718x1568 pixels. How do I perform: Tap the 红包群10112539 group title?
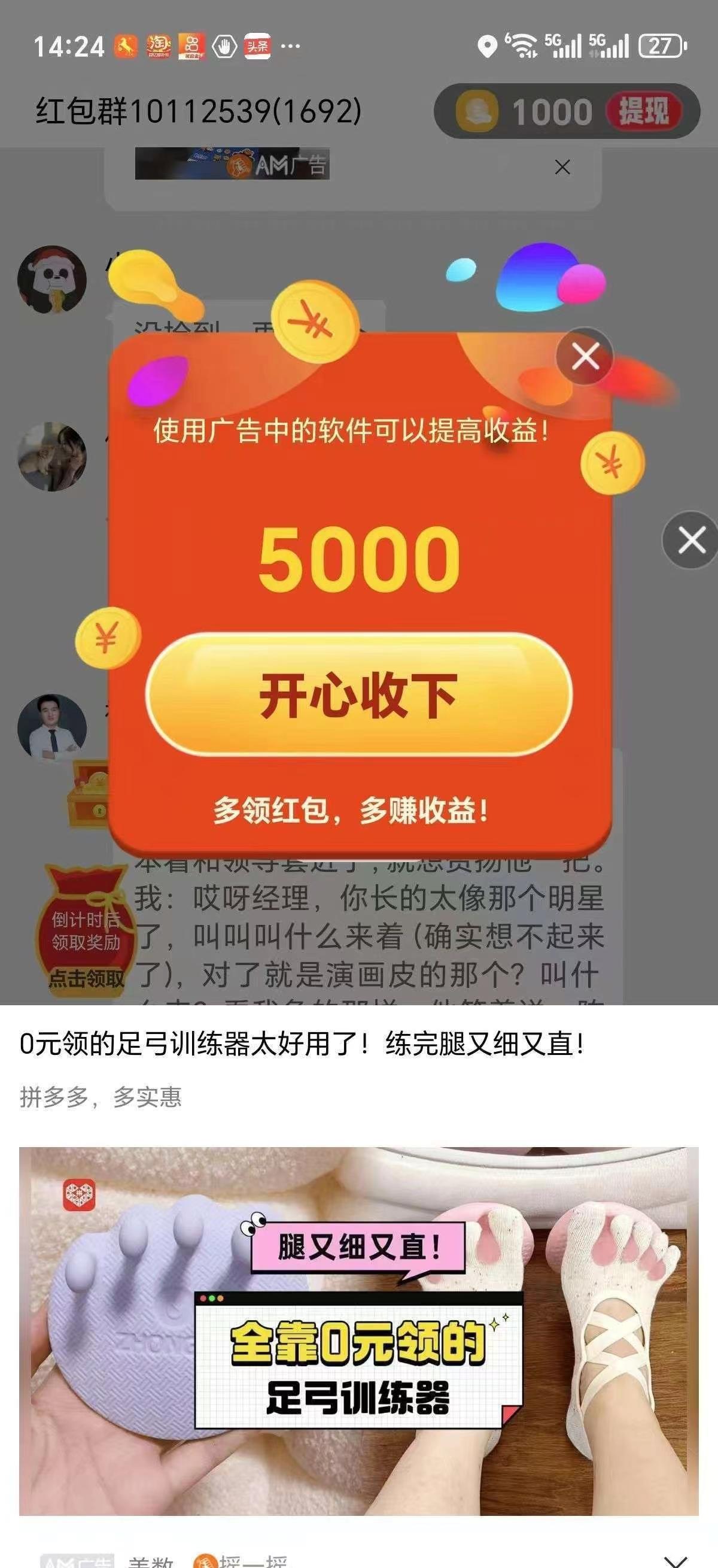[198, 110]
